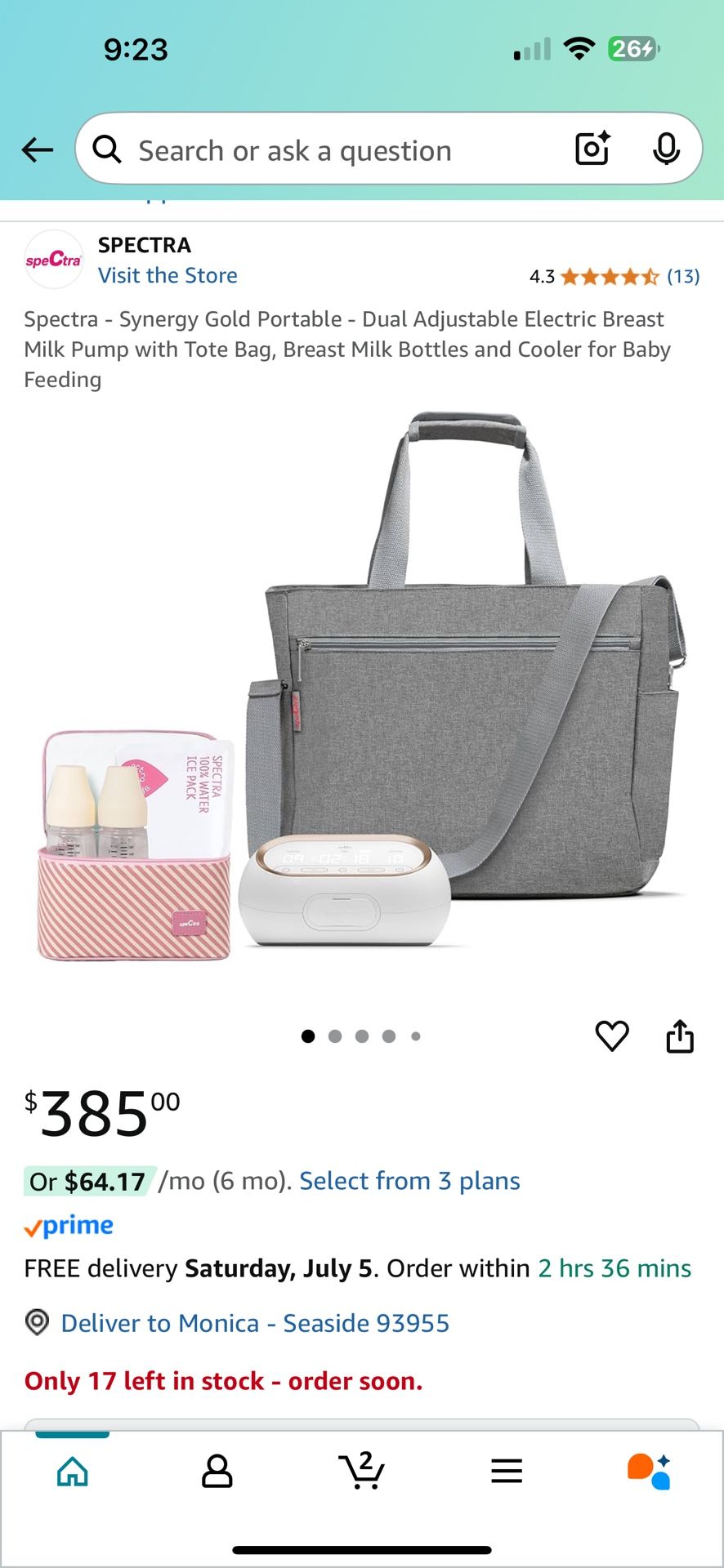Open the account profile tab
This screenshot has width=724, height=1568.
point(217,1472)
